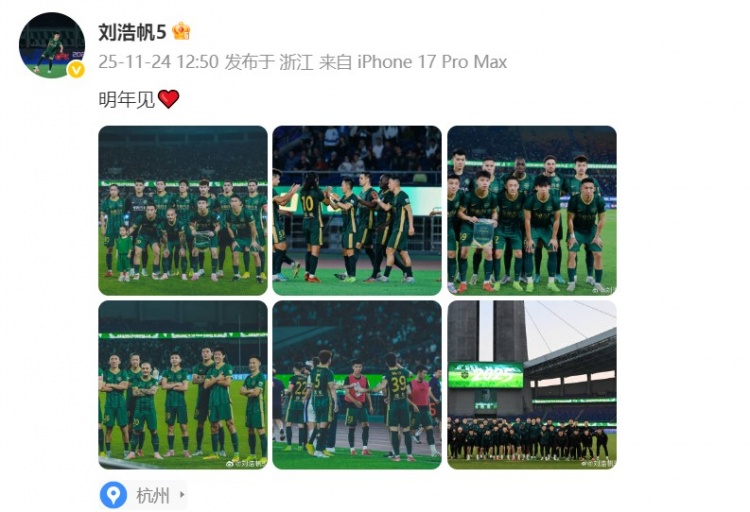Screen dimensions: 750x512
Task: Open the 杭州 location tag
Action: (x=143, y=495)
